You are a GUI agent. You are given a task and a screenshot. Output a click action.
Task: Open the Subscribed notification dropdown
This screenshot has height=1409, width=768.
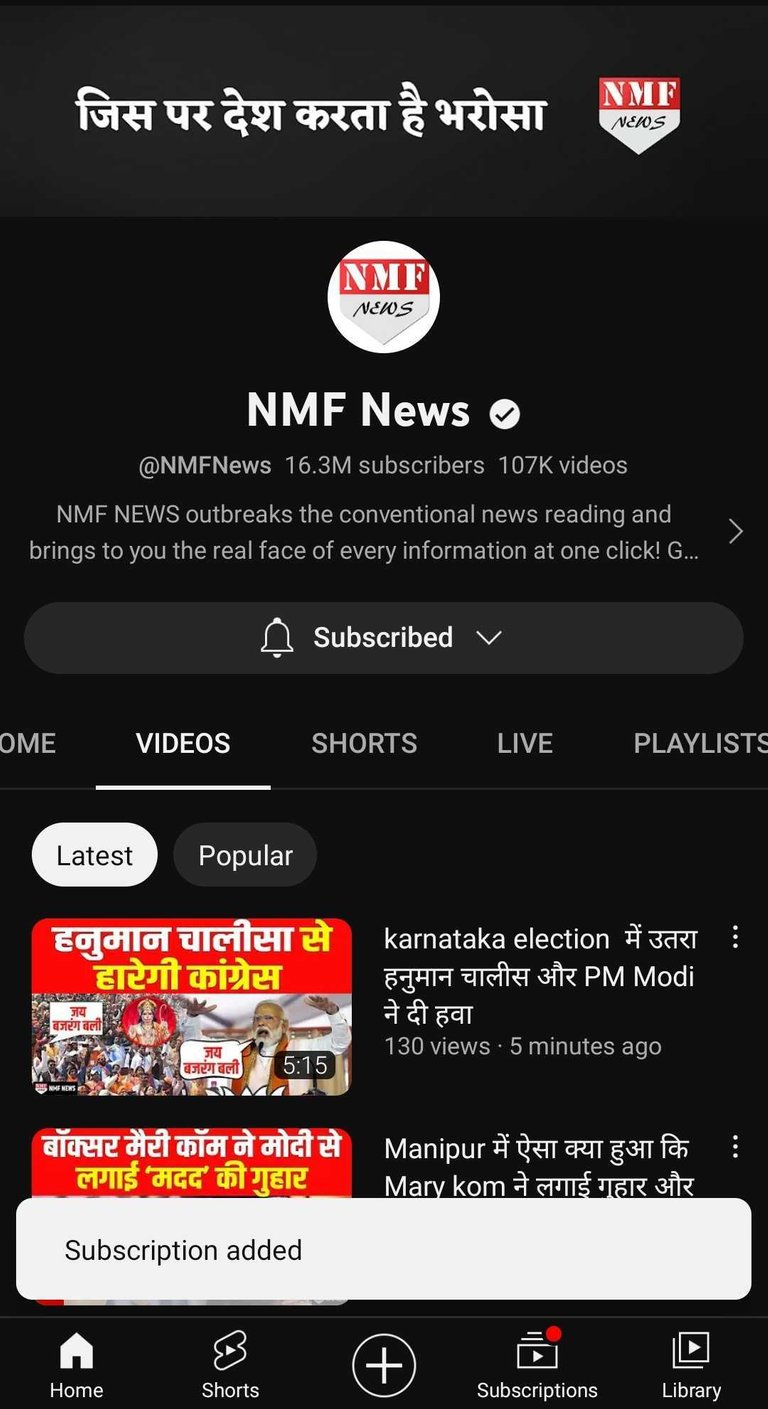(x=383, y=638)
